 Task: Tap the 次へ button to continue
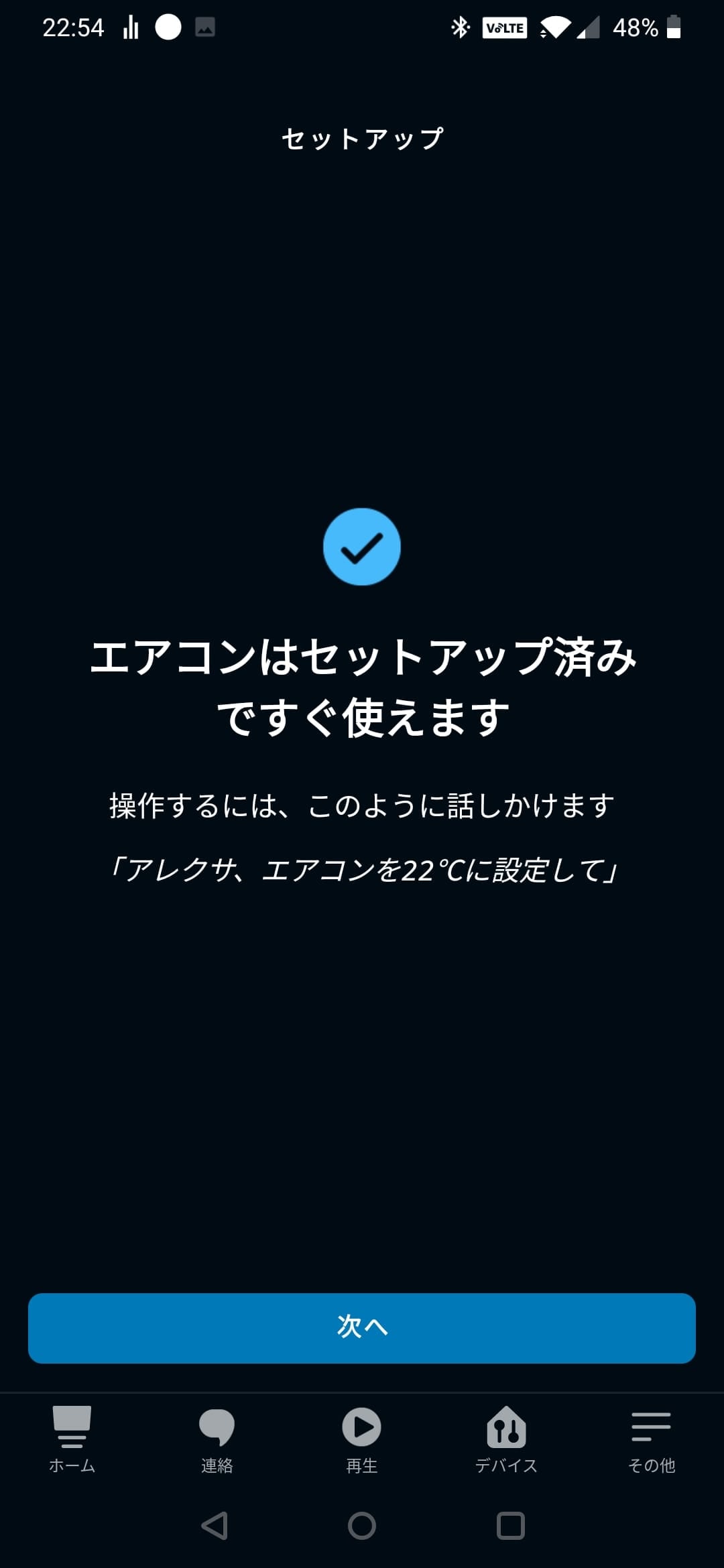(362, 1327)
